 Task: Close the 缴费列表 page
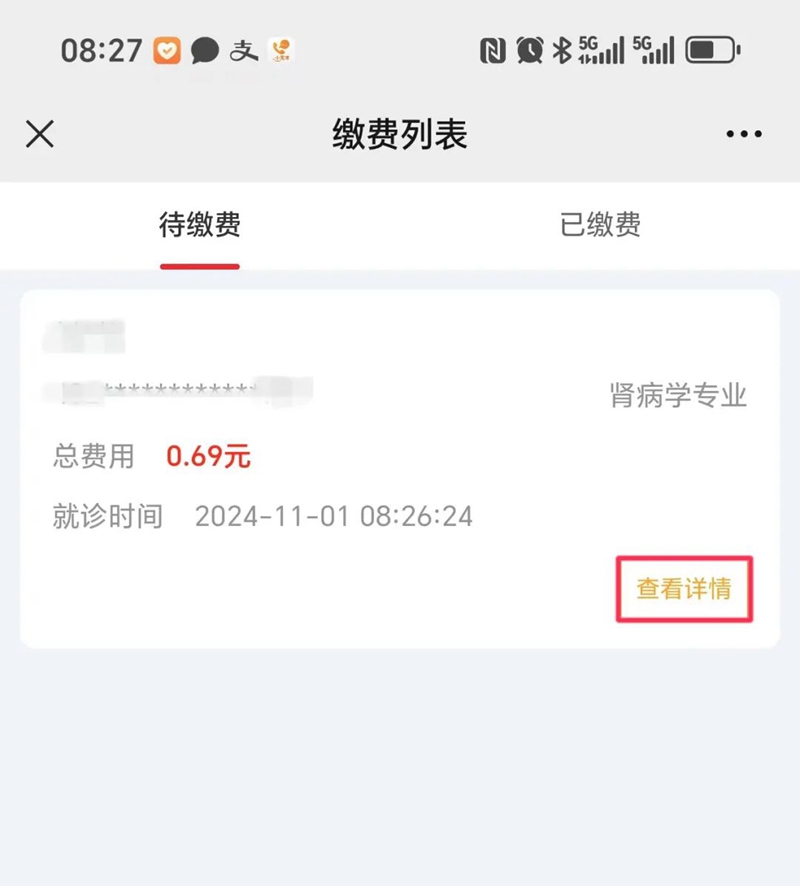[40, 134]
